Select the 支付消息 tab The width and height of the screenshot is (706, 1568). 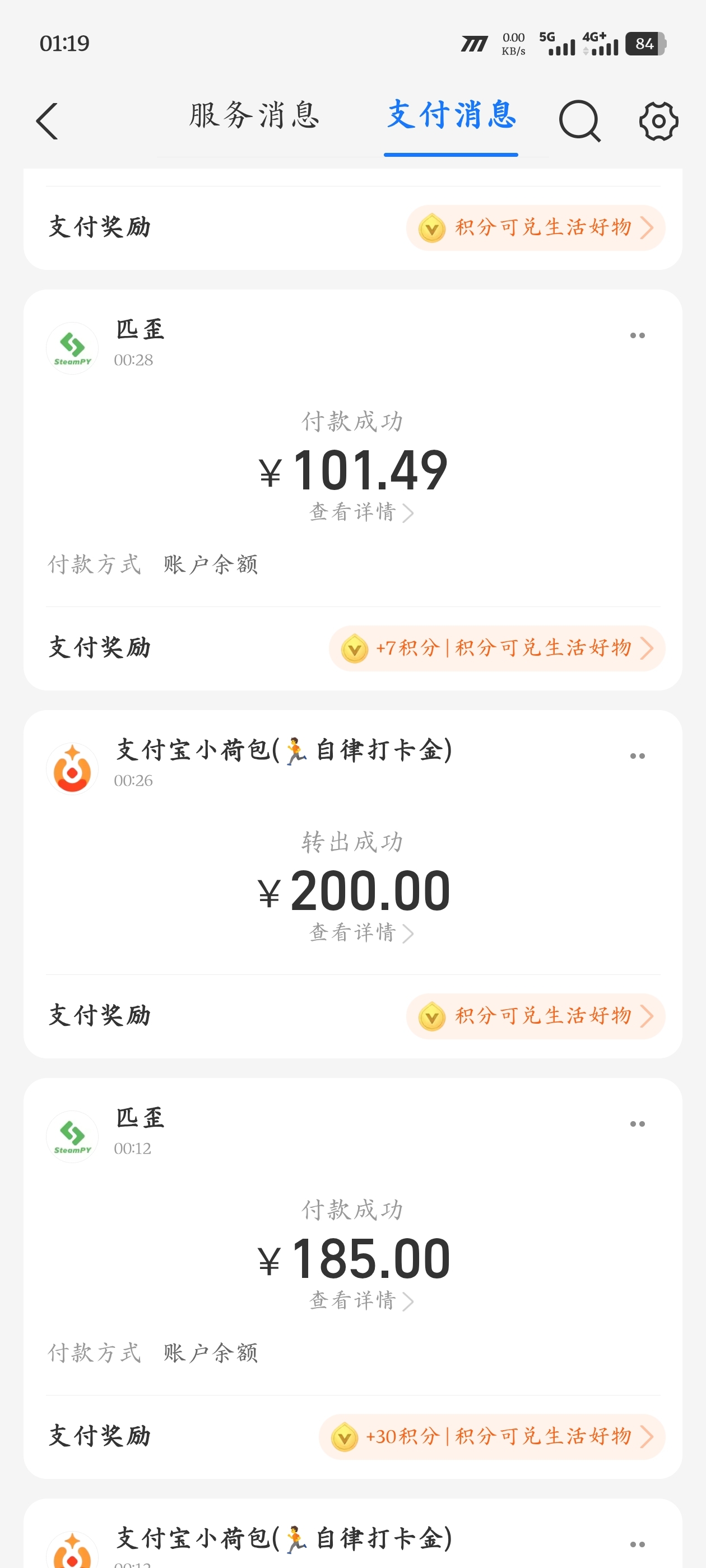[452, 116]
